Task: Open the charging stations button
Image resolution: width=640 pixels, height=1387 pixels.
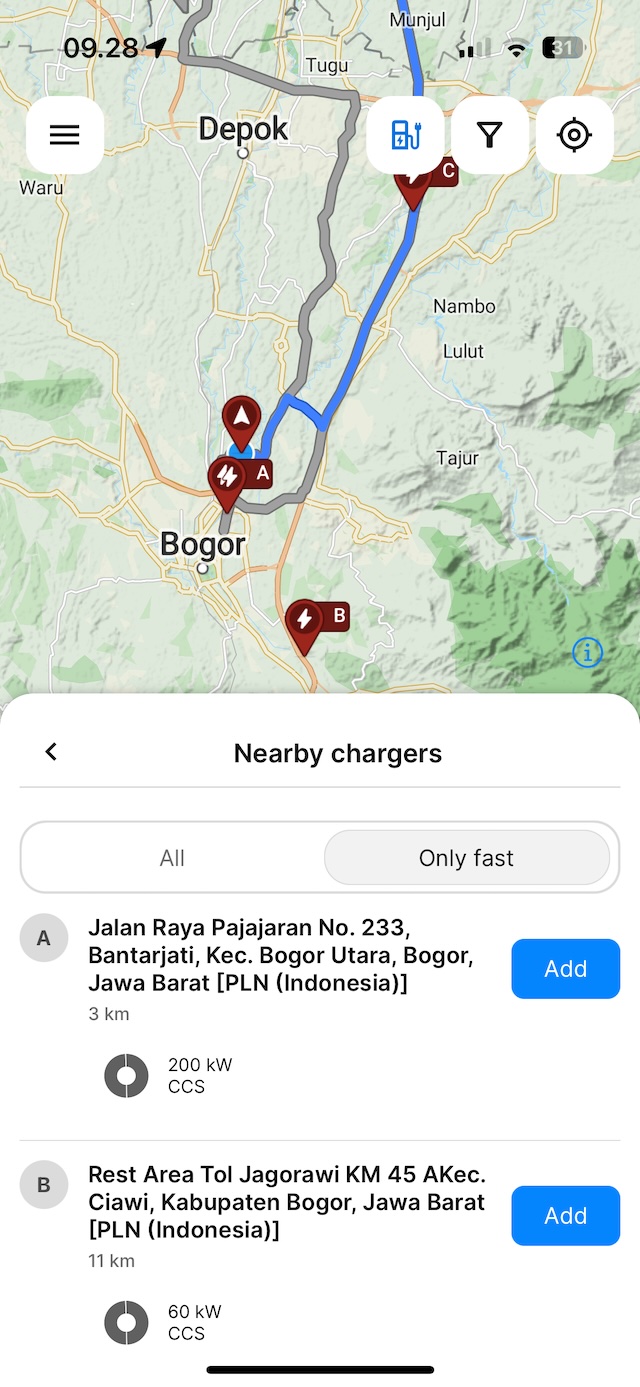Action: point(405,135)
